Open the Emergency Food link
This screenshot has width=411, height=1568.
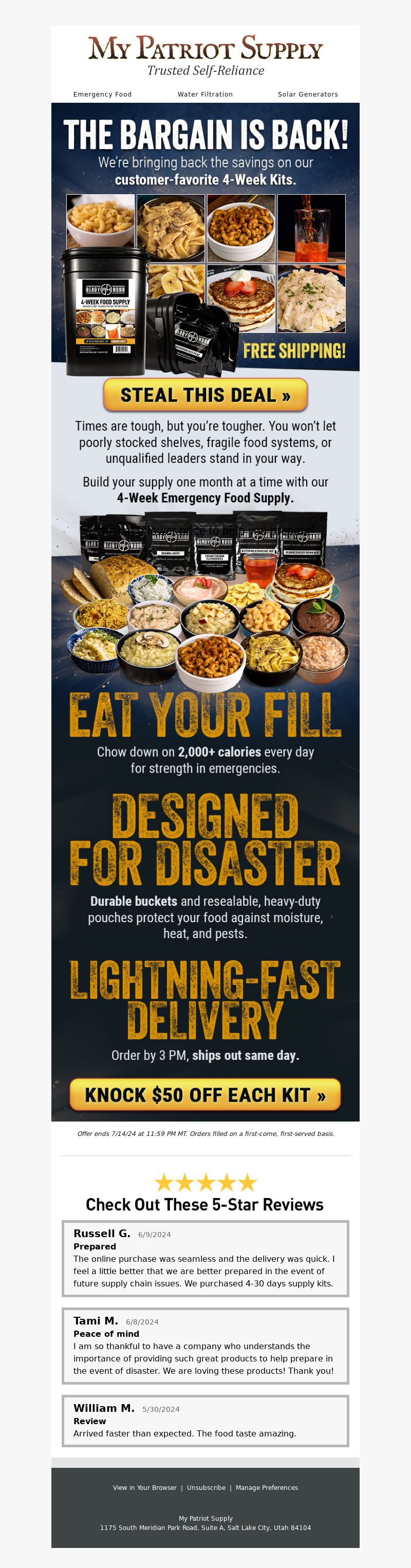click(x=102, y=95)
